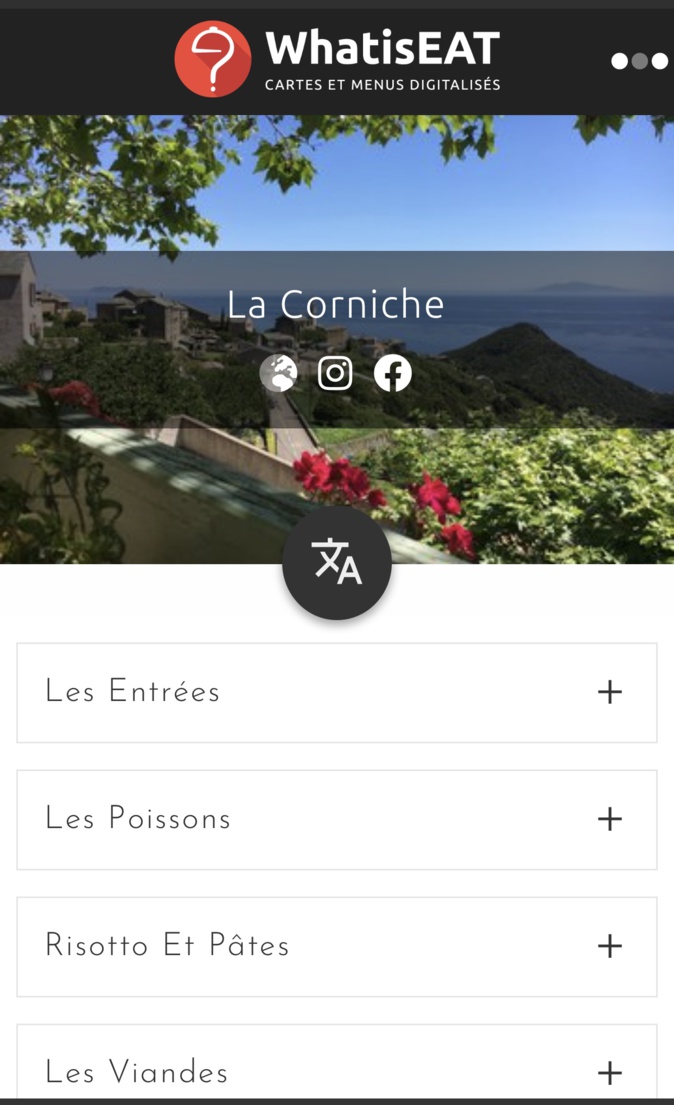Go to WhatisEAT home via logo
The height and width of the screenshot is (1105, 674).
[x=337, y=59]
